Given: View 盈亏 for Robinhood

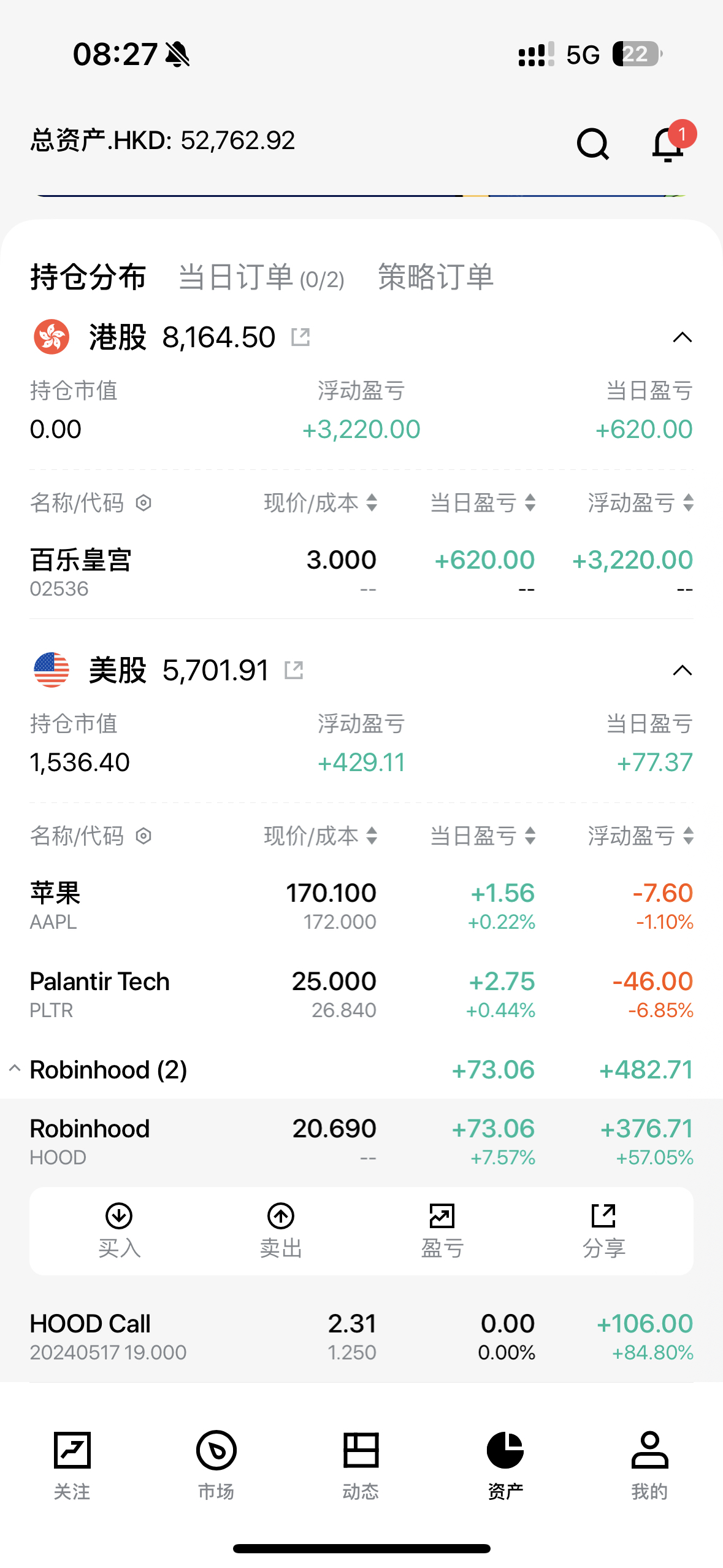Looking at the screenshot, I should (x=442, y=1229).
